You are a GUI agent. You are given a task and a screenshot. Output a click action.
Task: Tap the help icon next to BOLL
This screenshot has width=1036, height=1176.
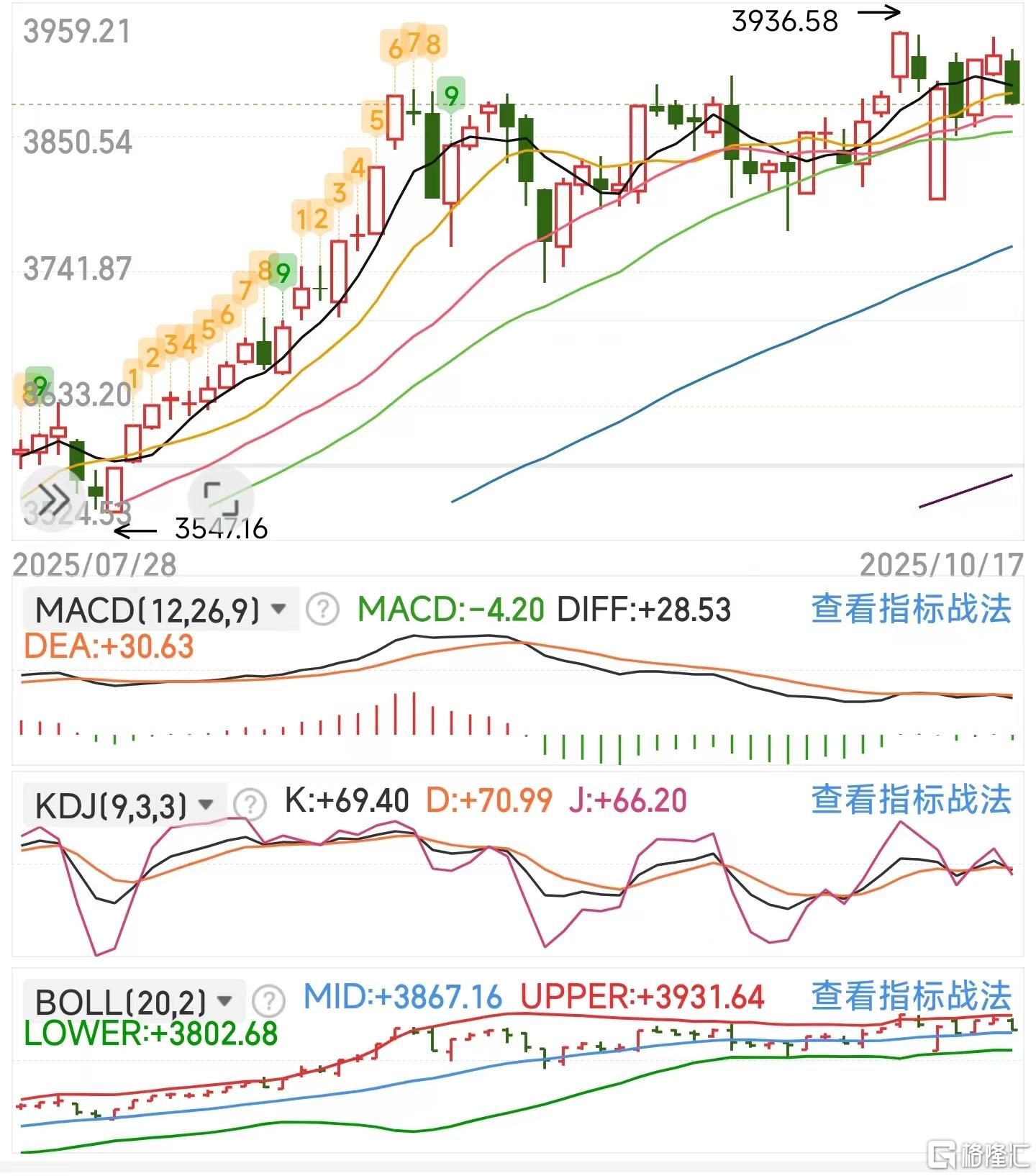(x=269, y=1000)
